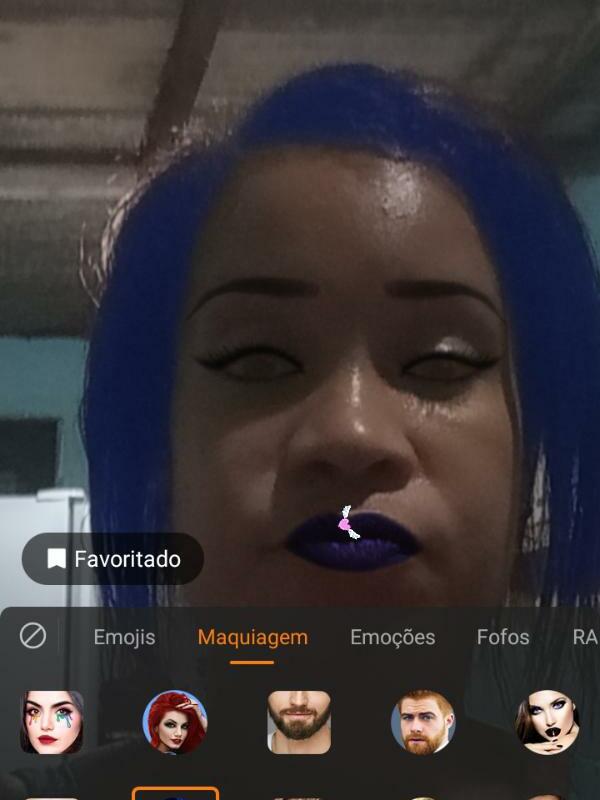Select the ginger beard man filter

[x=422, y=722]
